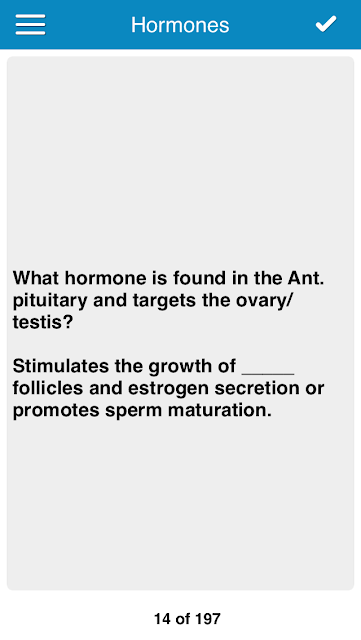Tap the checkmark icon in the header

pyautogui.click(x=326, y=24)
